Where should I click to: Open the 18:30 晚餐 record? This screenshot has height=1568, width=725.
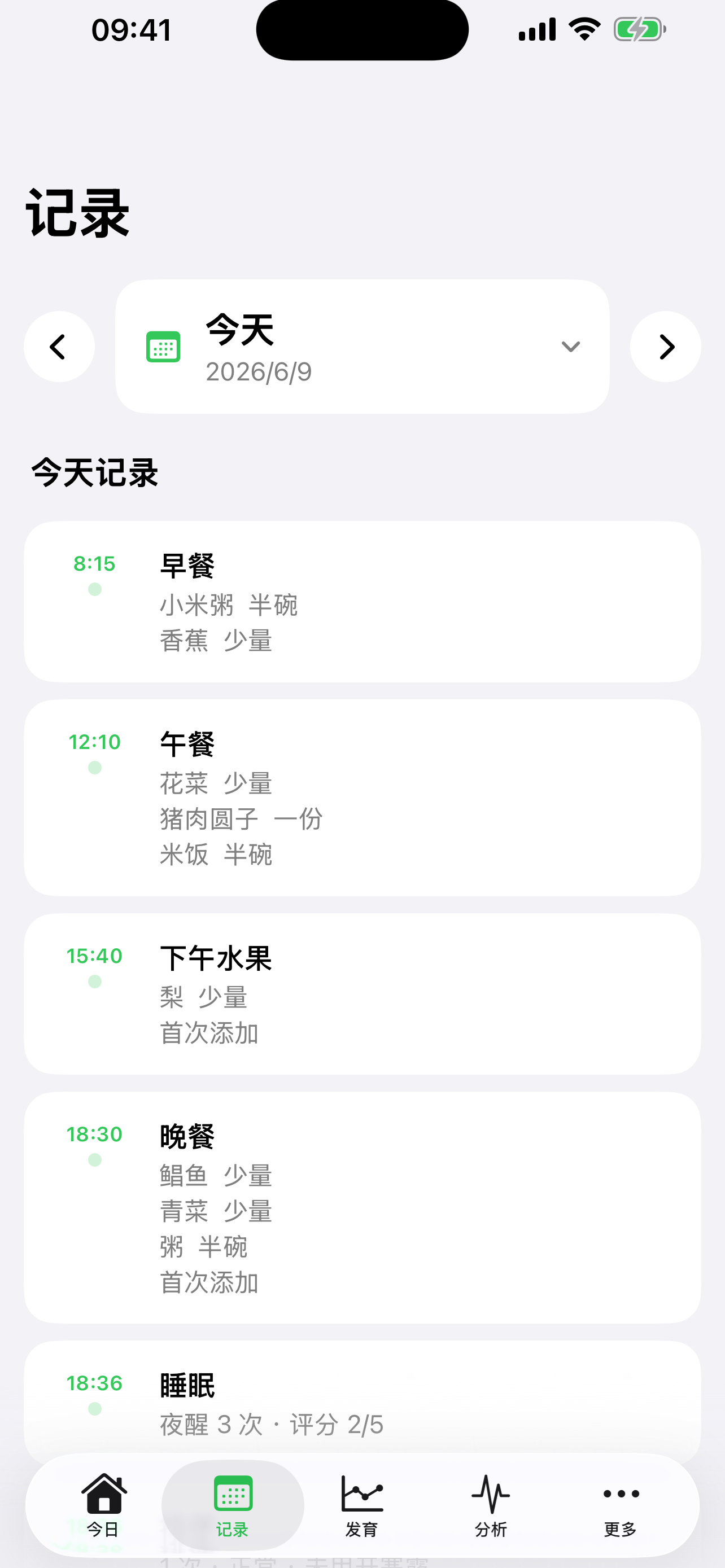pos(362,1207)
